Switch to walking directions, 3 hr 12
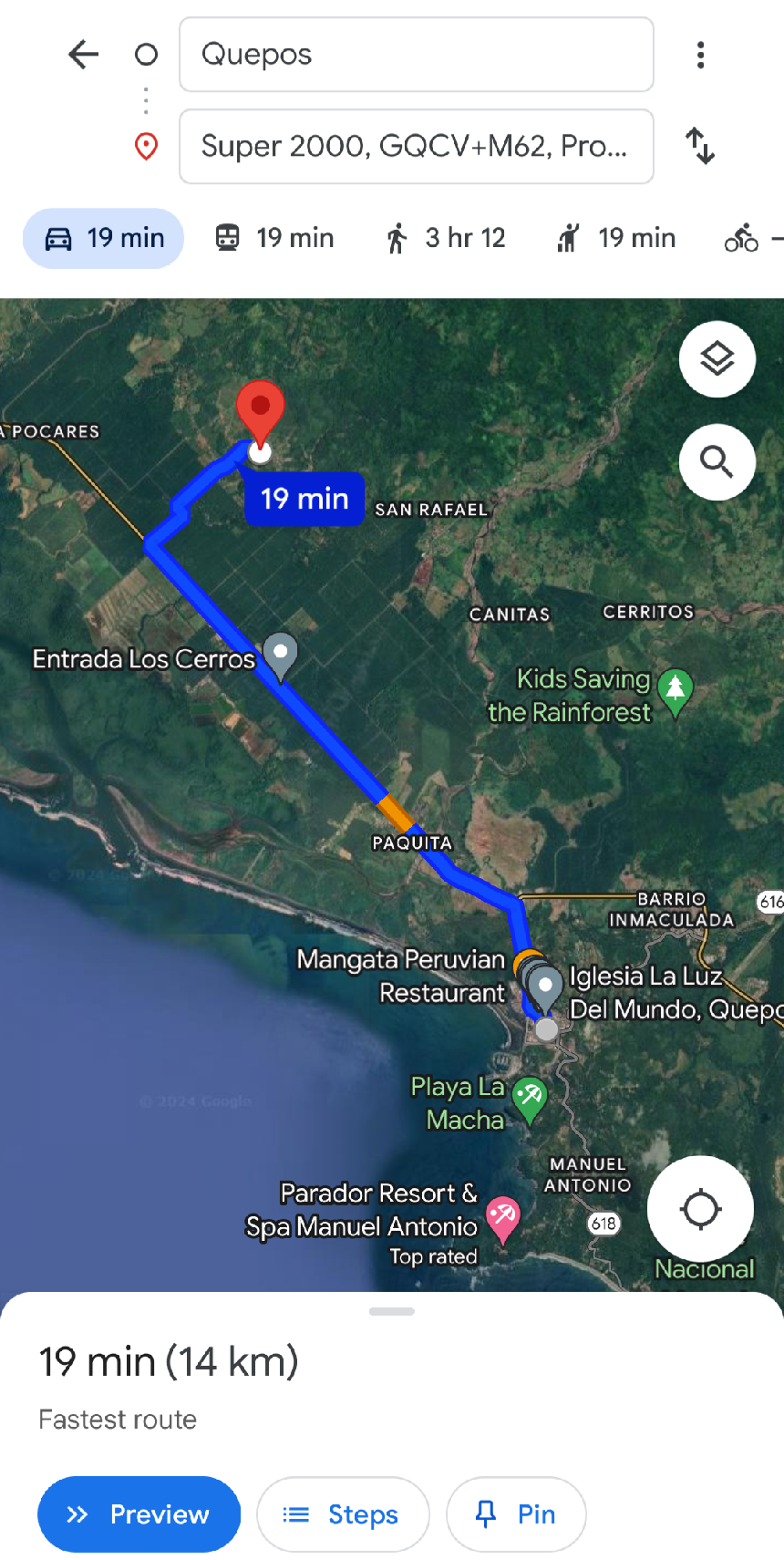784x1560 pixels. tap(446, 238)
